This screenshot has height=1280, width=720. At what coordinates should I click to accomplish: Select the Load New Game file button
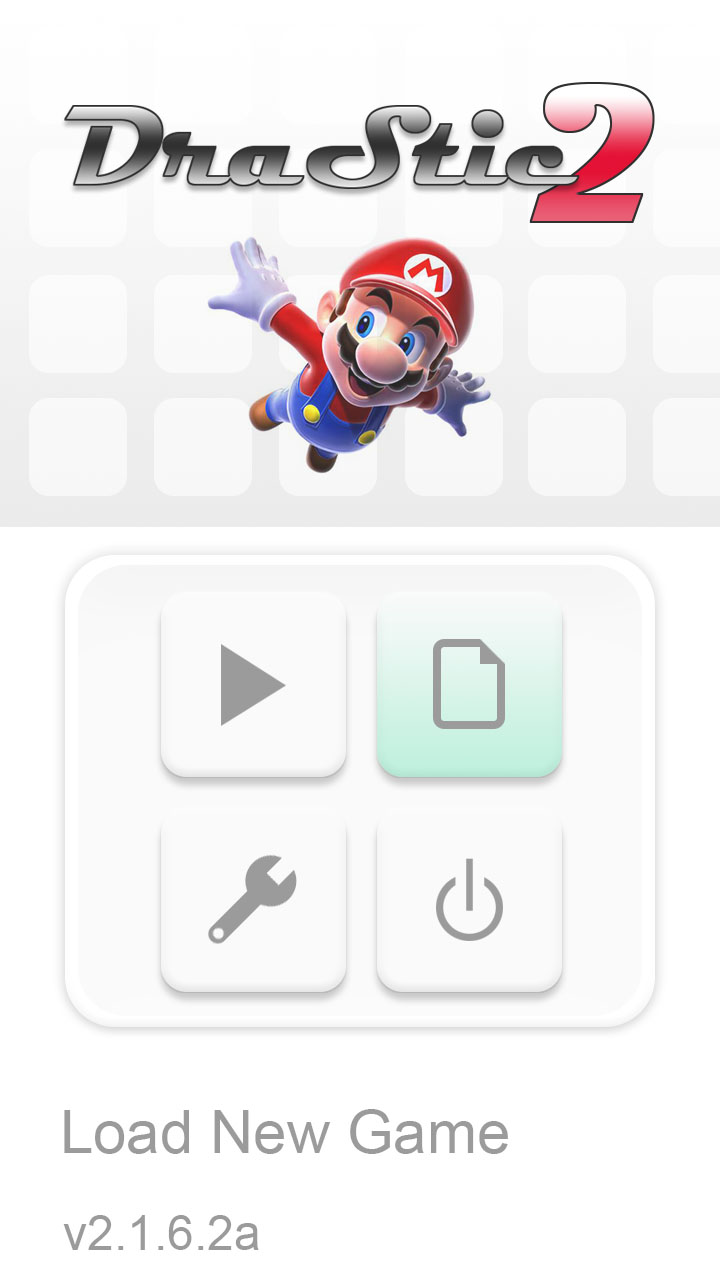[469, 685]
